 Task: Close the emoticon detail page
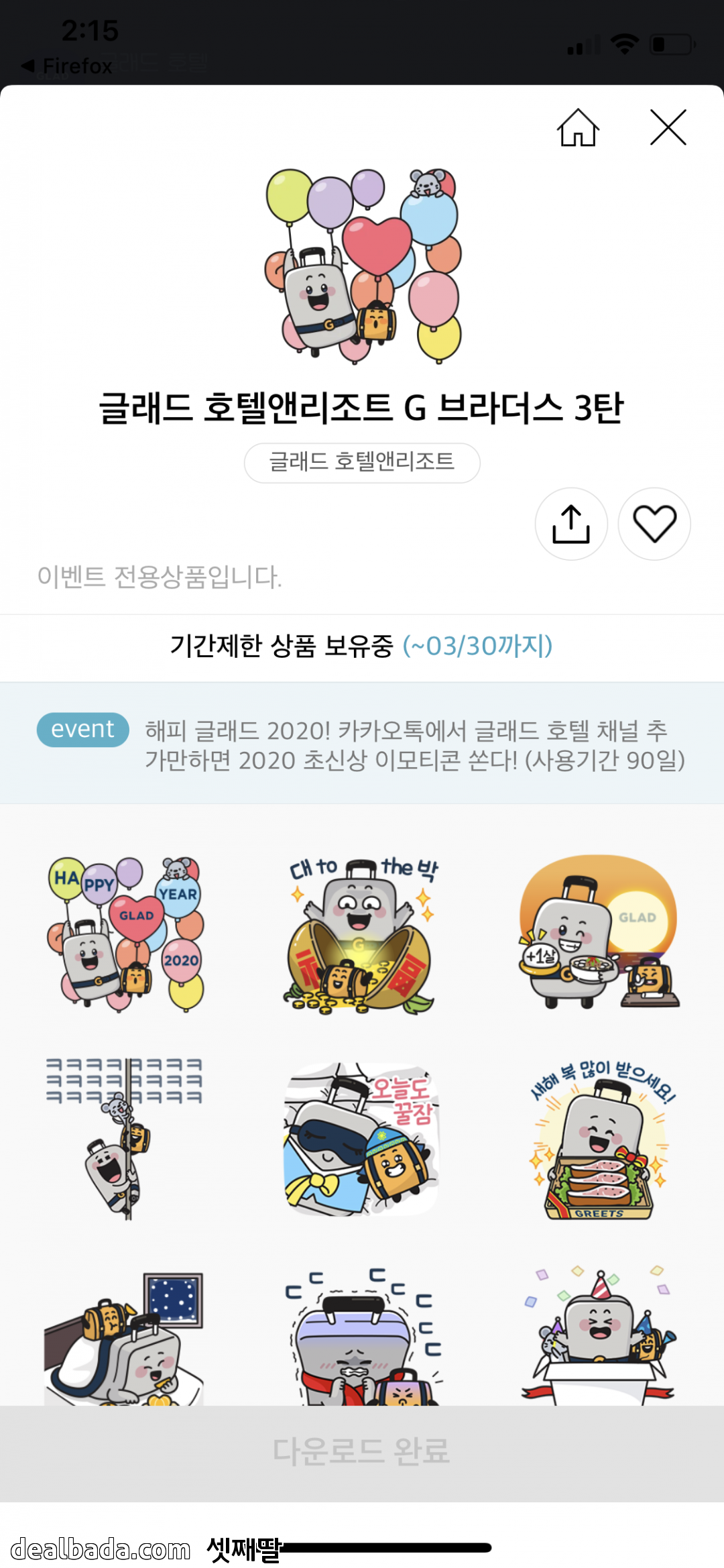pos(668,127)
